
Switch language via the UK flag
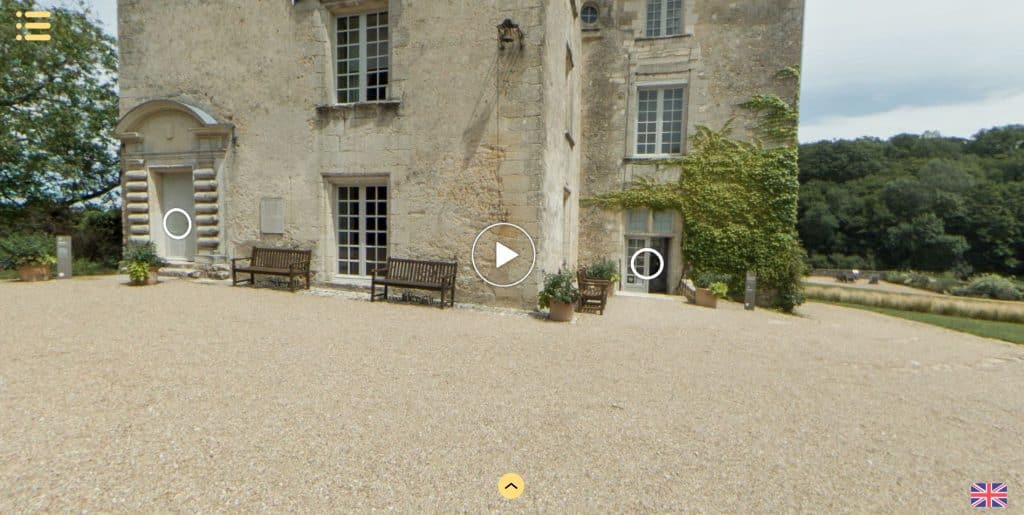988,495
